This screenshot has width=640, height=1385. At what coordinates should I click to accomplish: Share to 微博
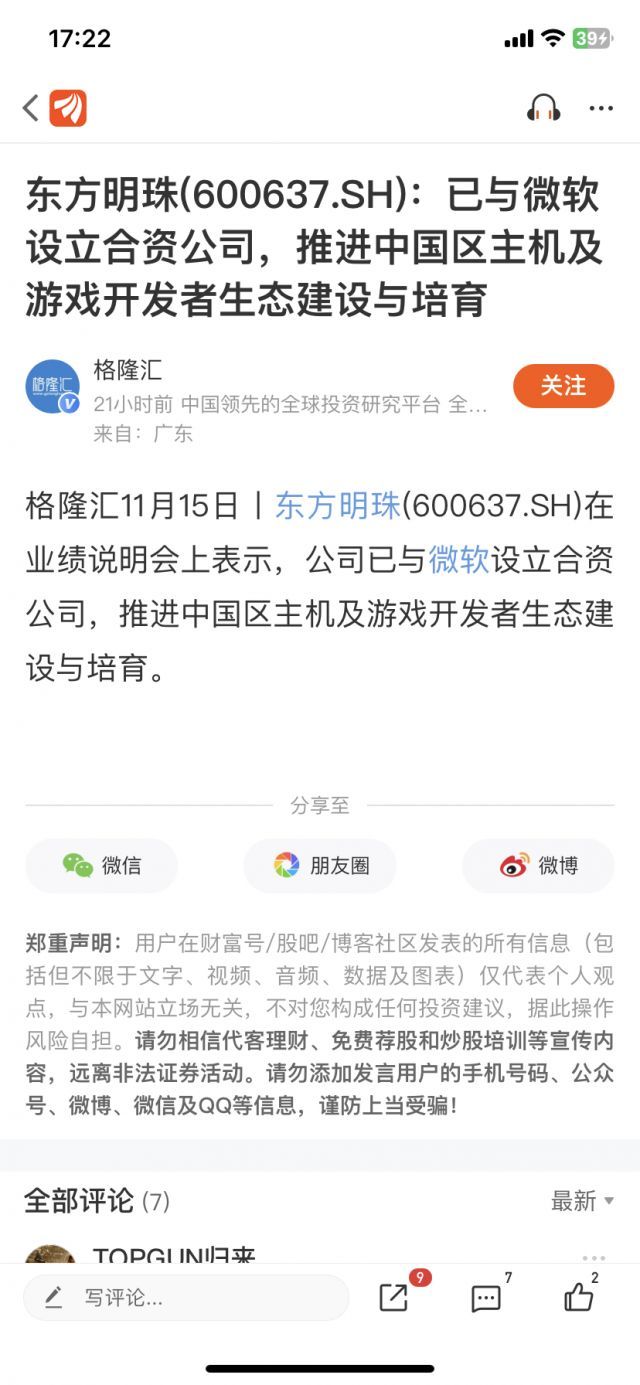(538, 865)
